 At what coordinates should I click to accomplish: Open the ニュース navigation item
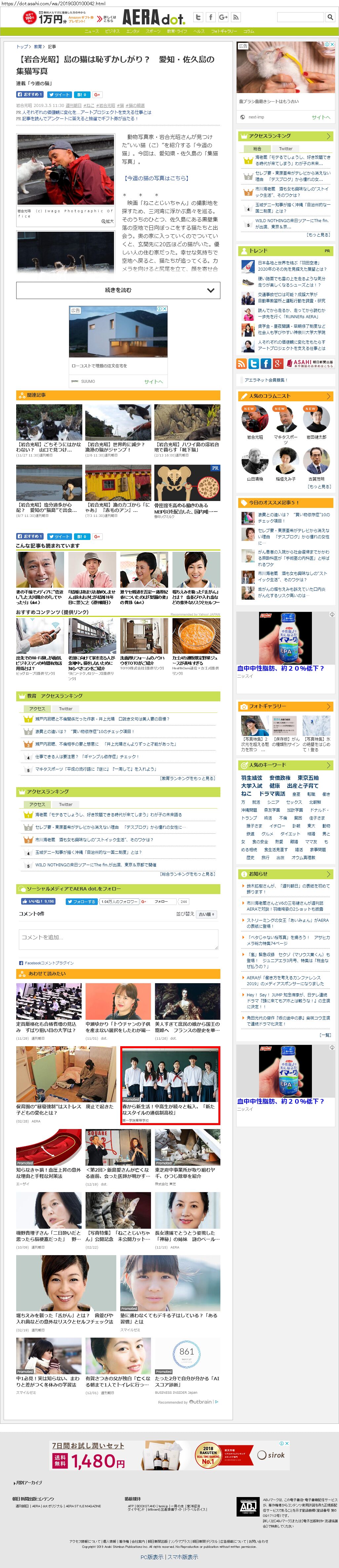click(x=92, y=31)
